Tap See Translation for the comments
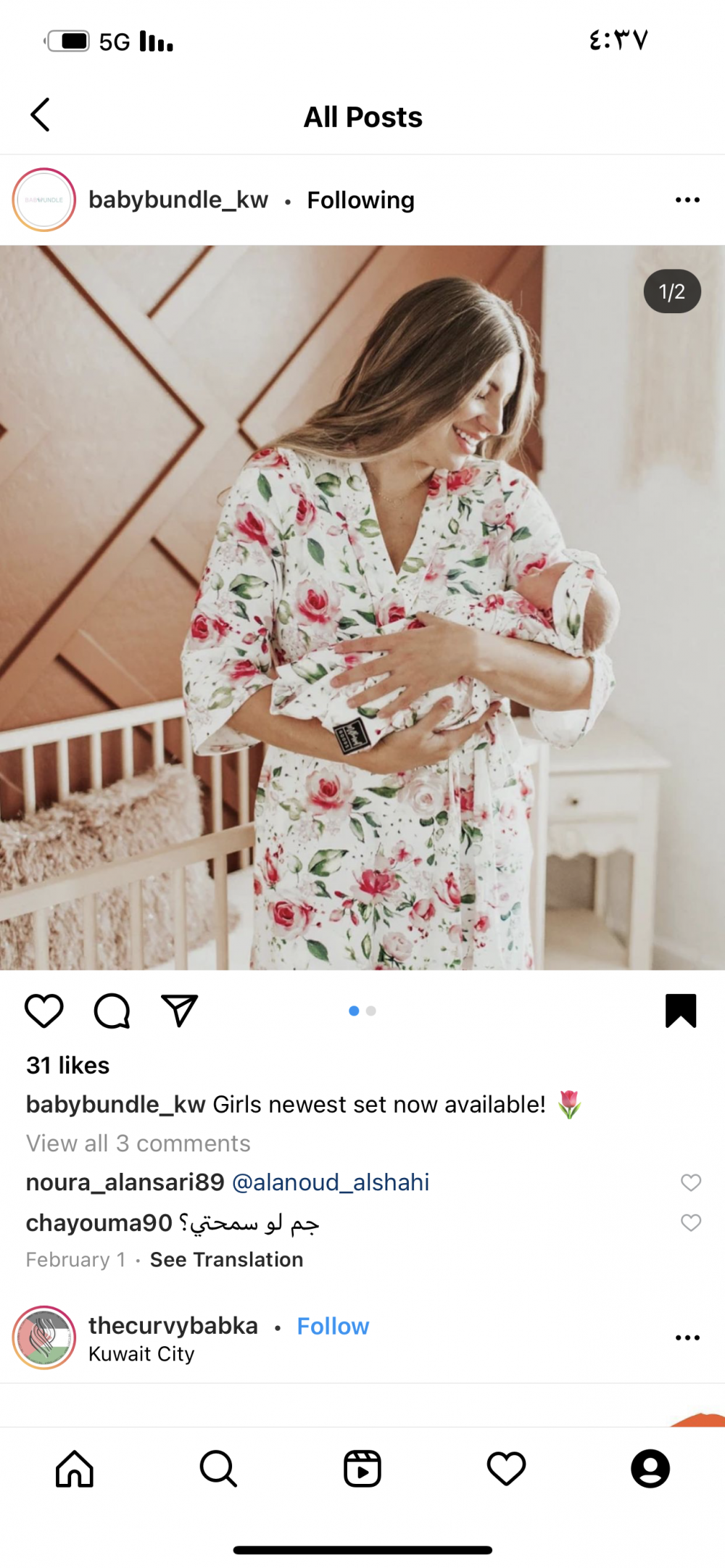The height and width of the screenshot is (1568, 725). click(226, 1260)
